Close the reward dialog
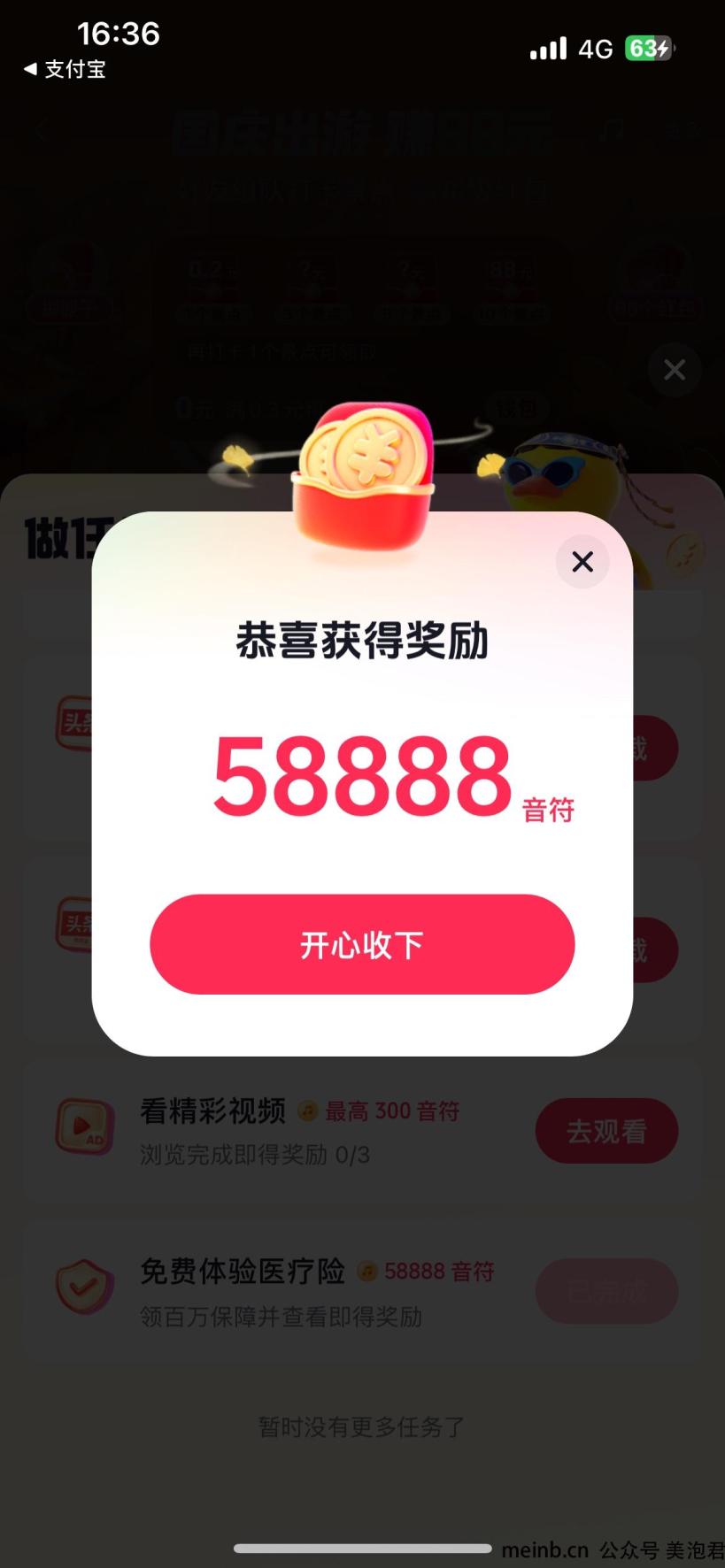Viewport: 725px width, 1568px height. [582, 561]
